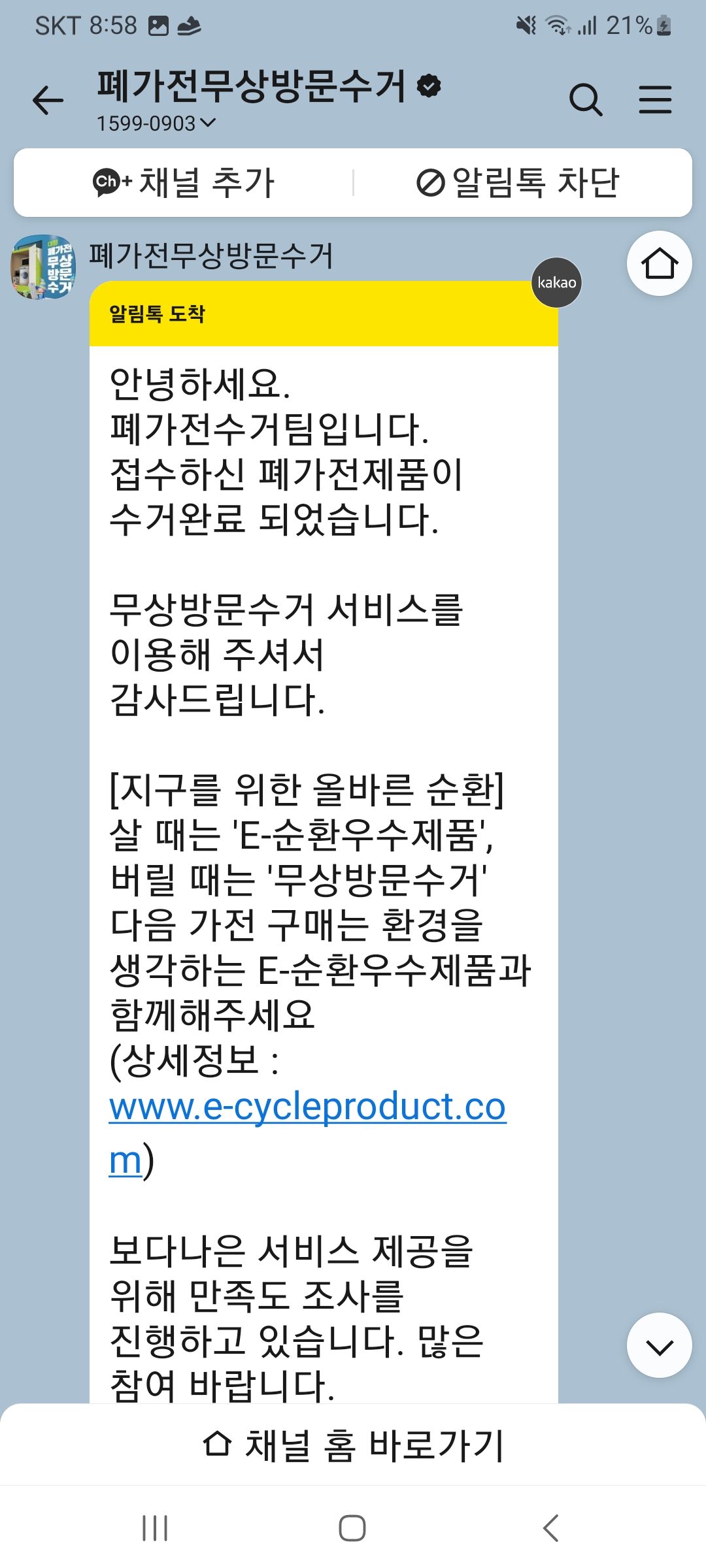Screen dimensions: 706x1568
Task: Open recent apps in navigation bar
Action: [156, 1528]
